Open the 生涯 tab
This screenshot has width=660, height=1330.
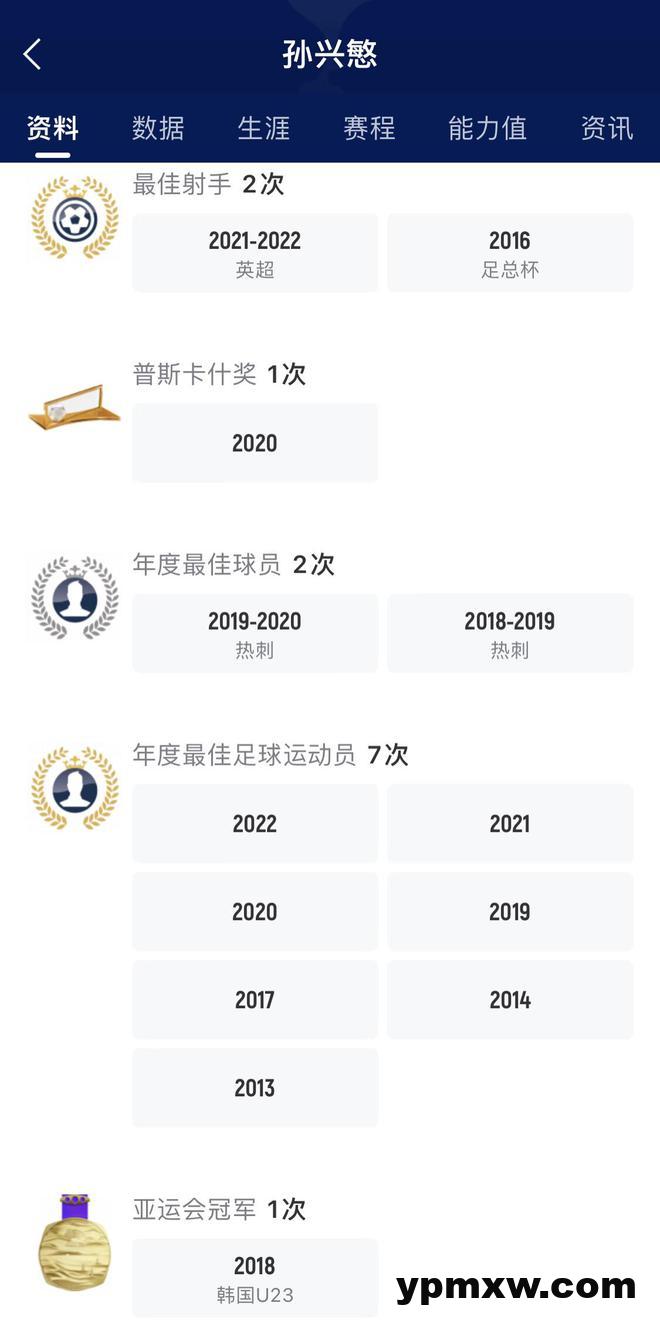[x=264, y=129]
